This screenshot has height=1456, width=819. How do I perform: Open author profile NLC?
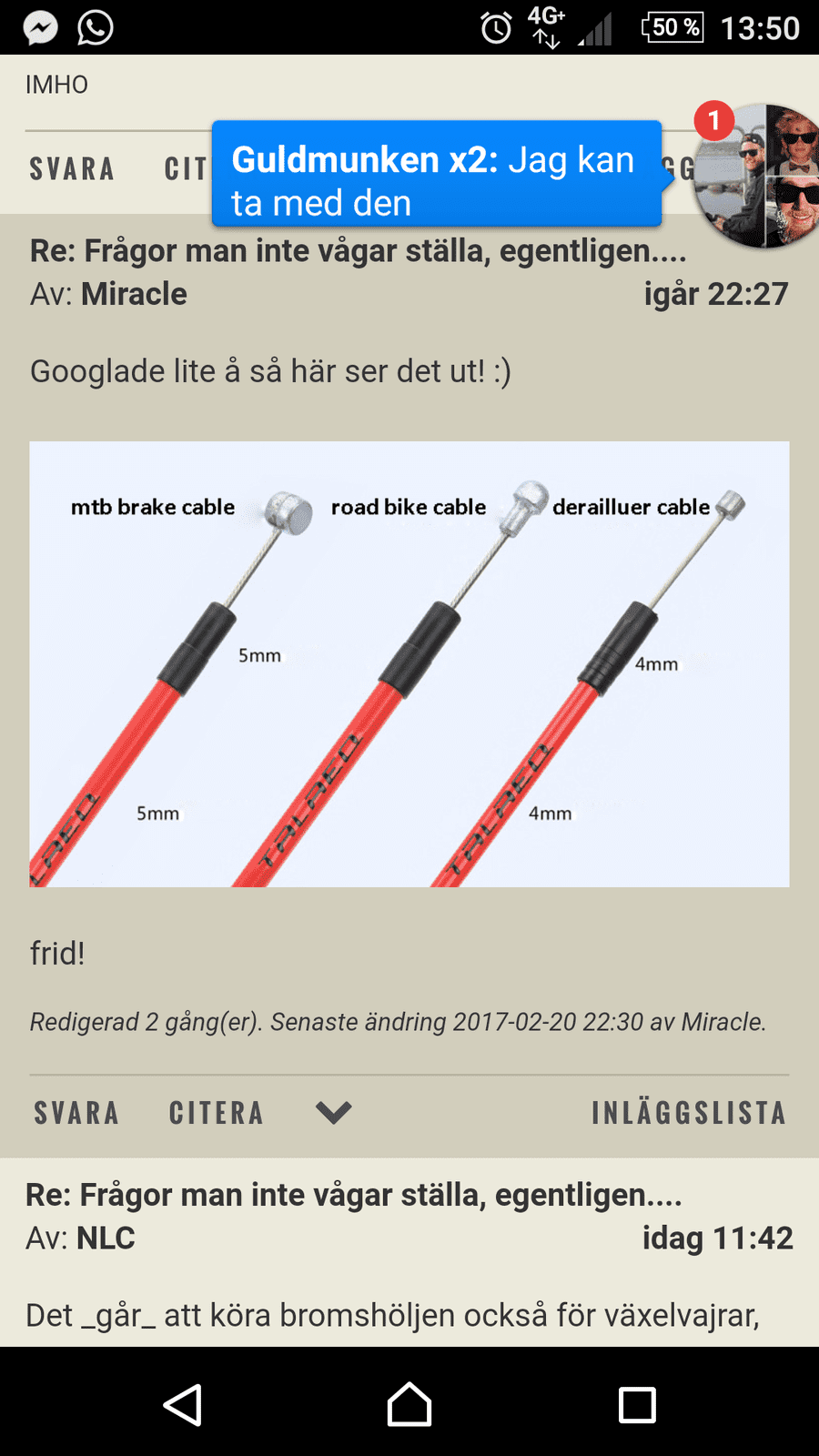click(x=106, y=1238)
